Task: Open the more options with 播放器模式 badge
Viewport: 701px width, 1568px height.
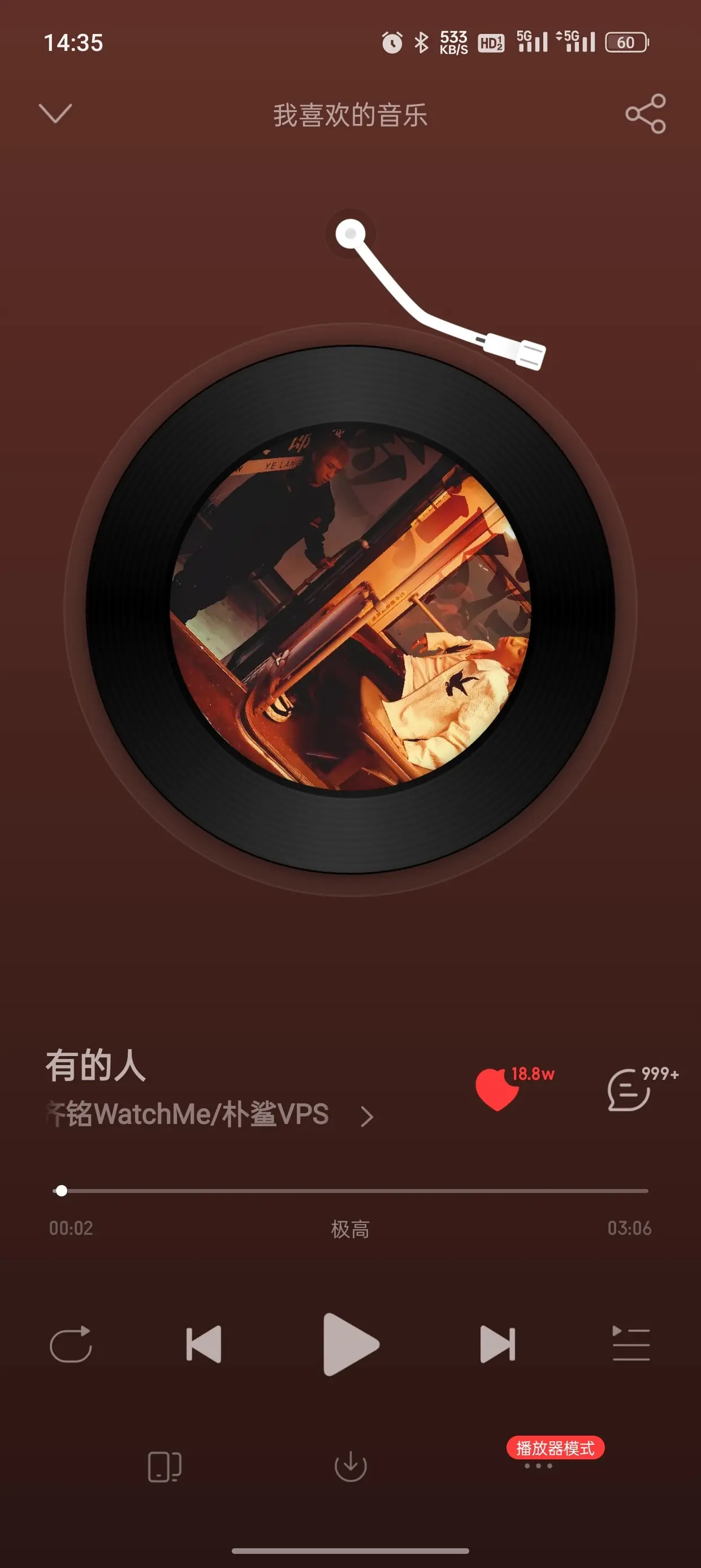Action: 539,1466
